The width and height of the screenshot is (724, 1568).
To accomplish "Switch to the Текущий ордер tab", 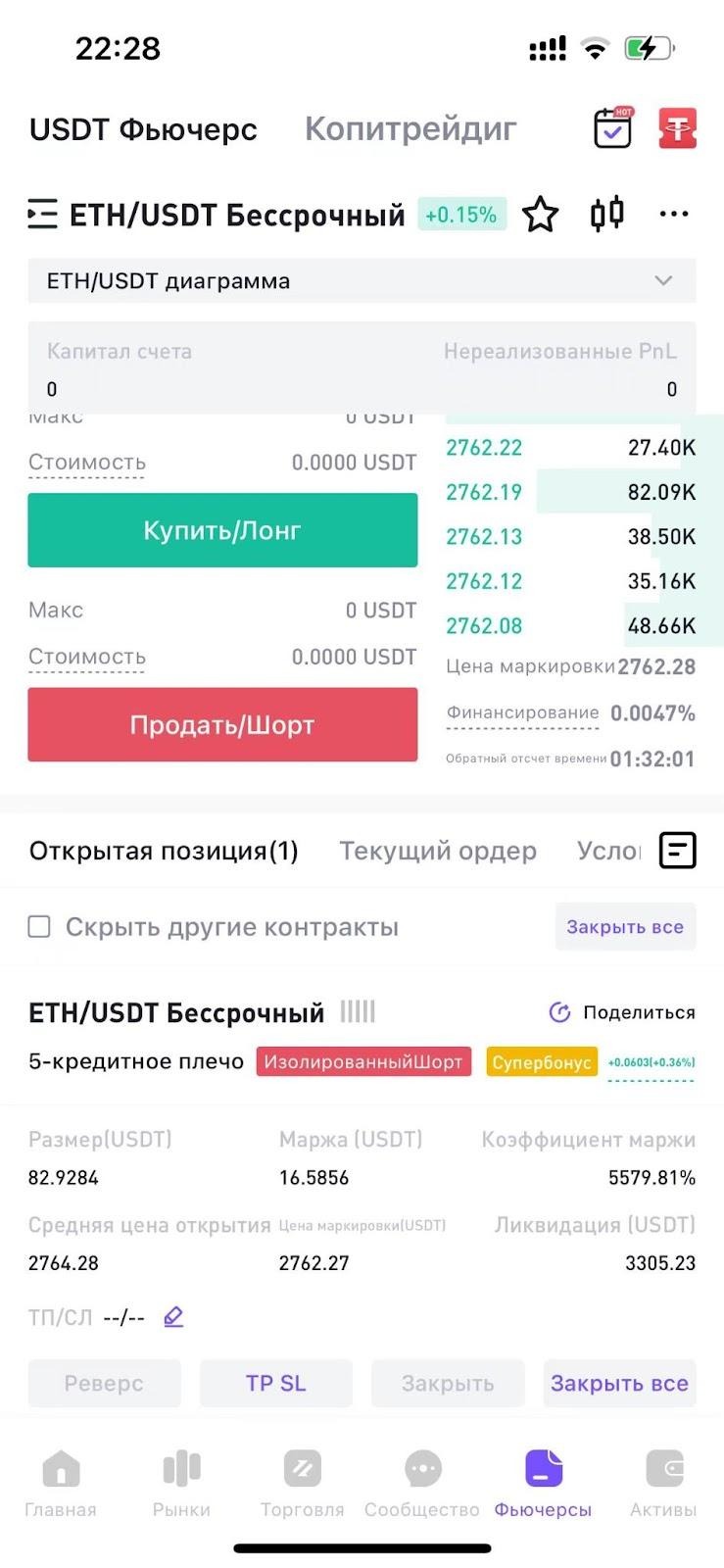I will [438, 851].
